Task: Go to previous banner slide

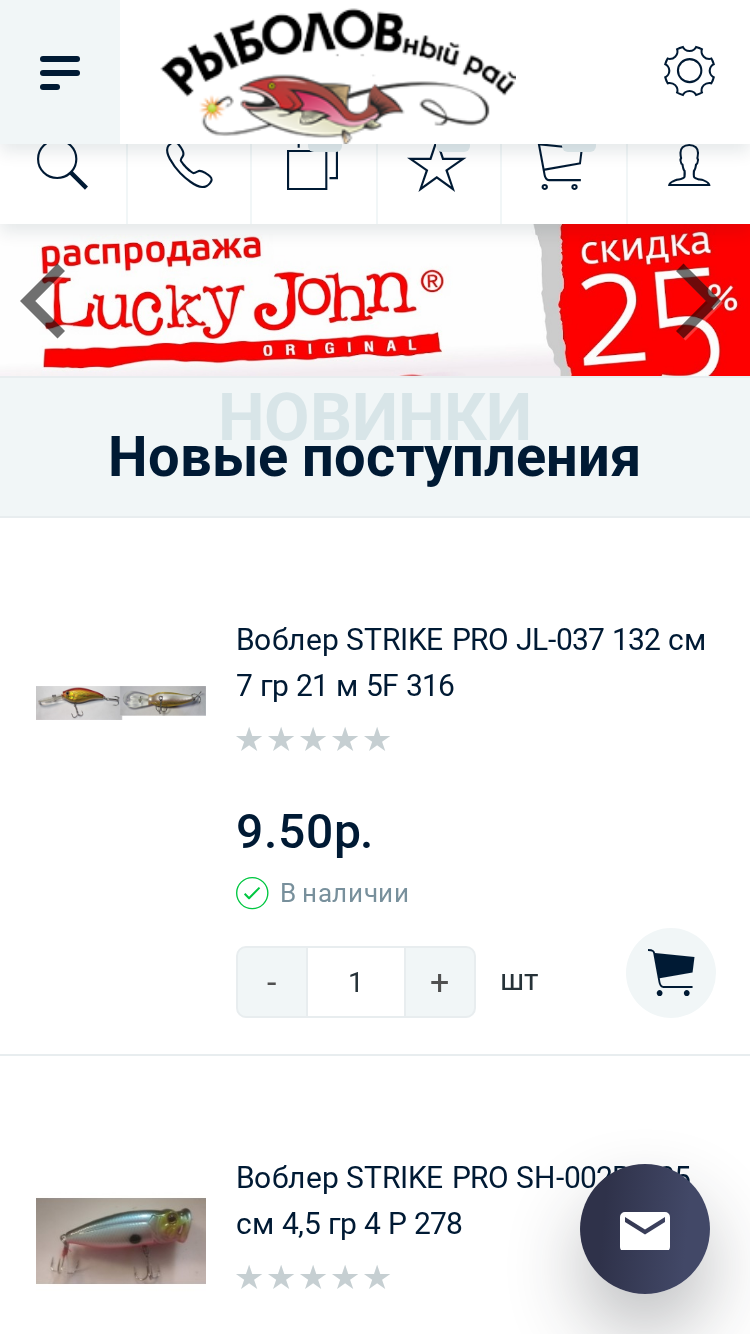Action: 42,301
